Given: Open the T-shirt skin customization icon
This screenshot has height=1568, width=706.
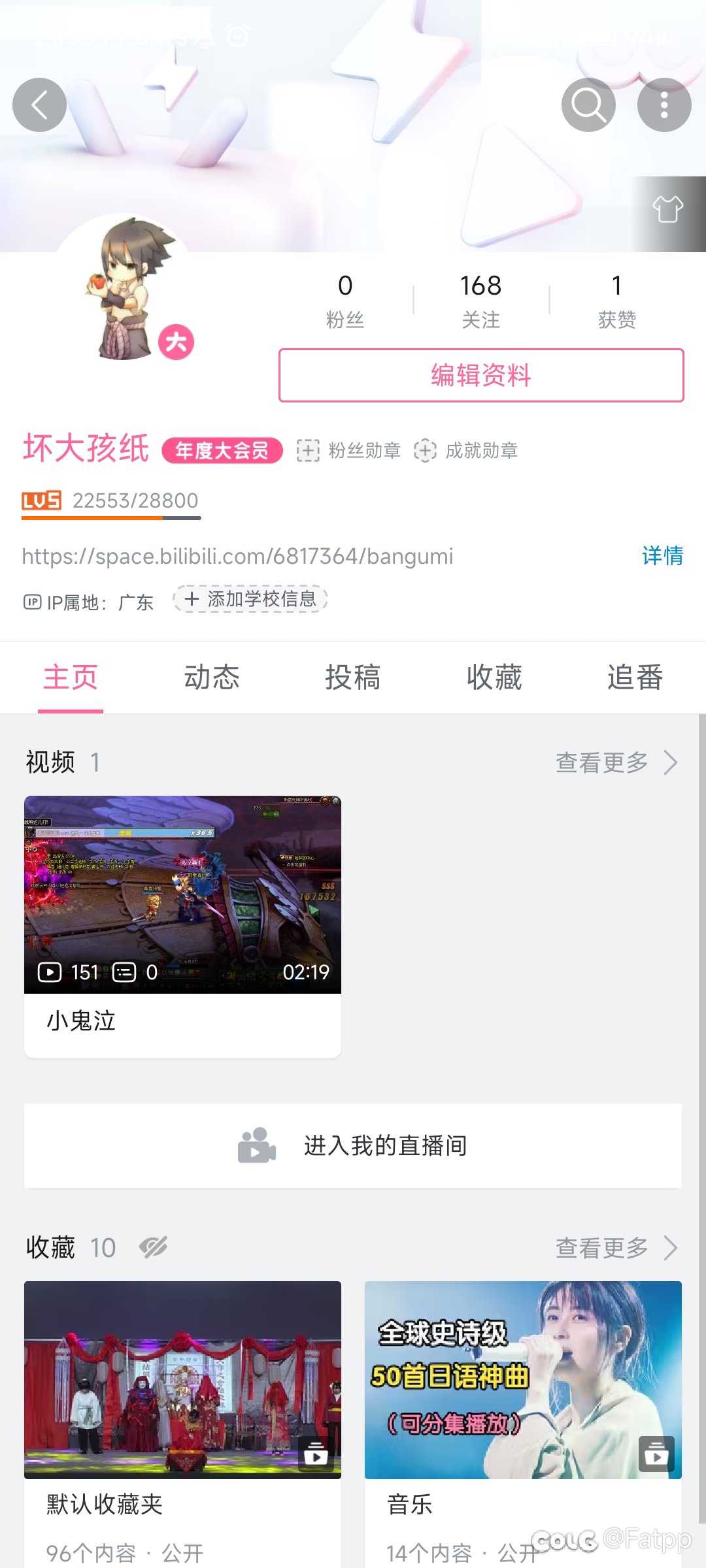Looking at the screenshot, I should click(667, 210).
